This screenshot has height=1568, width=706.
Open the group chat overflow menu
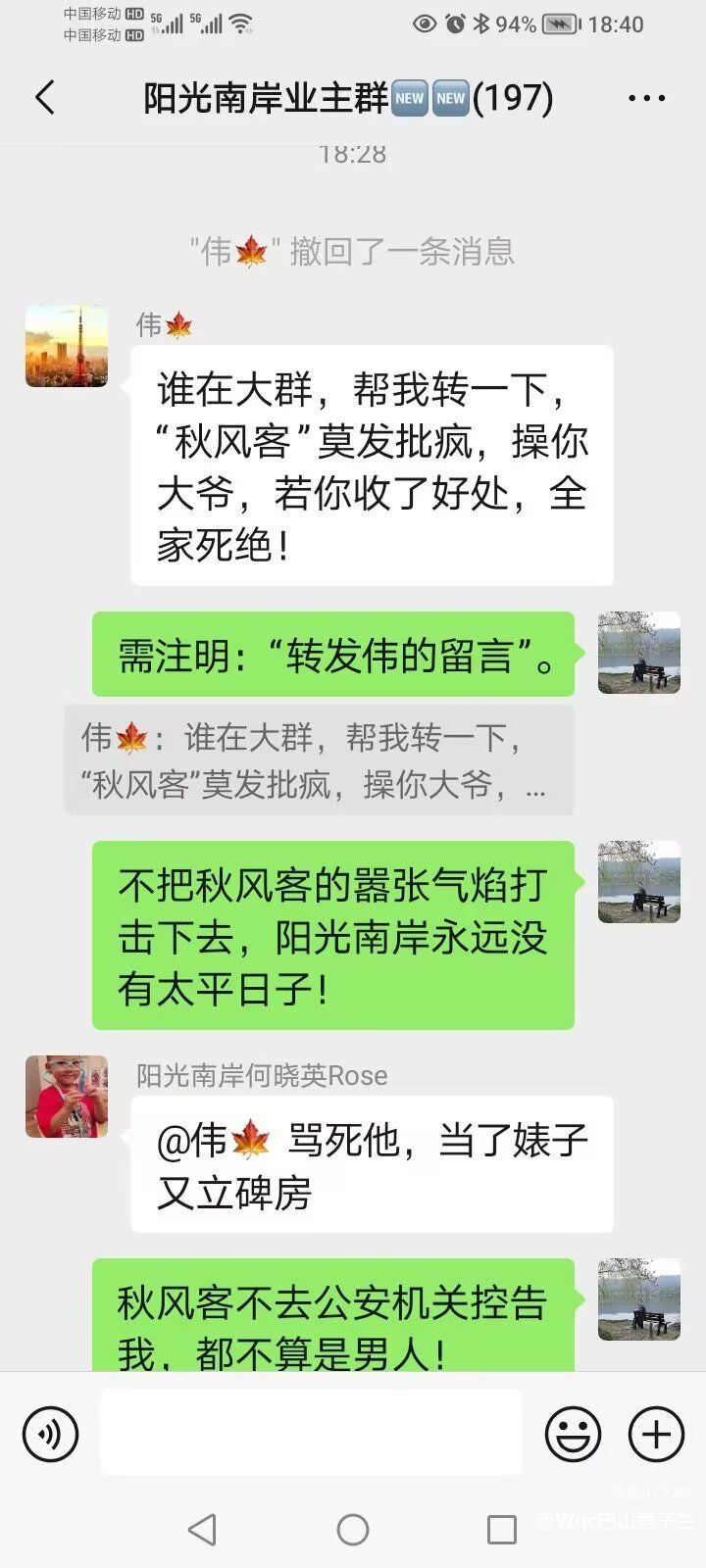(646, 98)
